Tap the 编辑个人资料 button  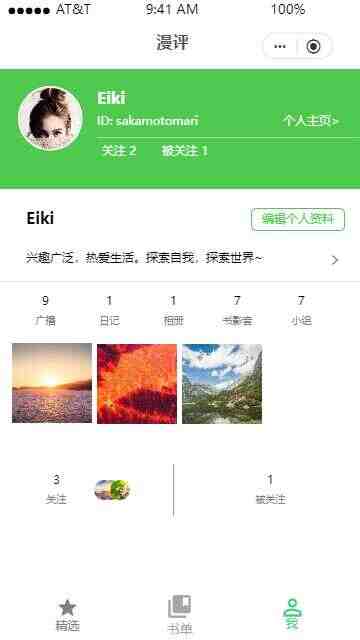pyautogui.click(x=298, y=220)
